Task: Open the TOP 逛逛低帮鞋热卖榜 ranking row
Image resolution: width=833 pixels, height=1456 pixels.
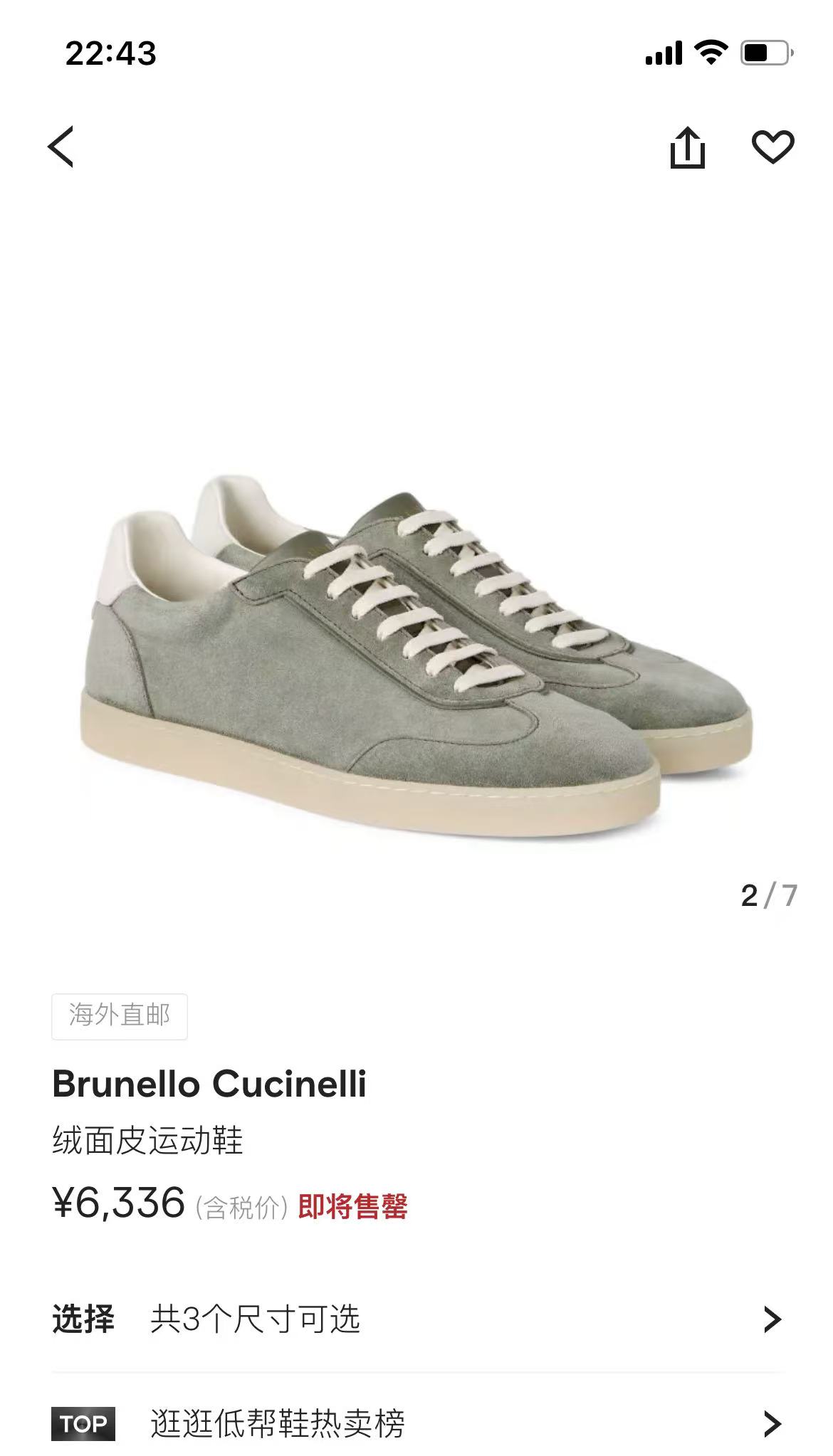Action: click(416, 1423)
